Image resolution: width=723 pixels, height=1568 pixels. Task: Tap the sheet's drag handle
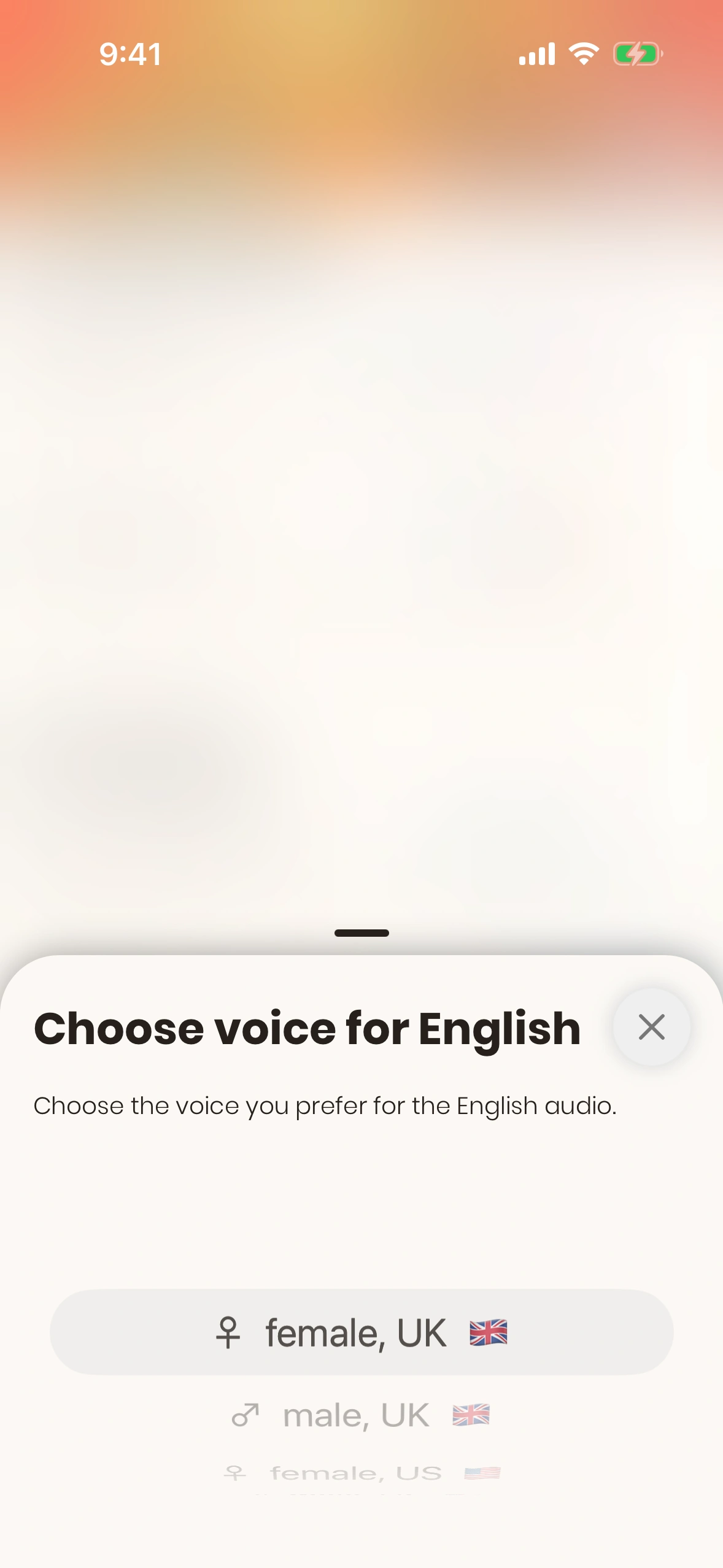tap(361, 933)
